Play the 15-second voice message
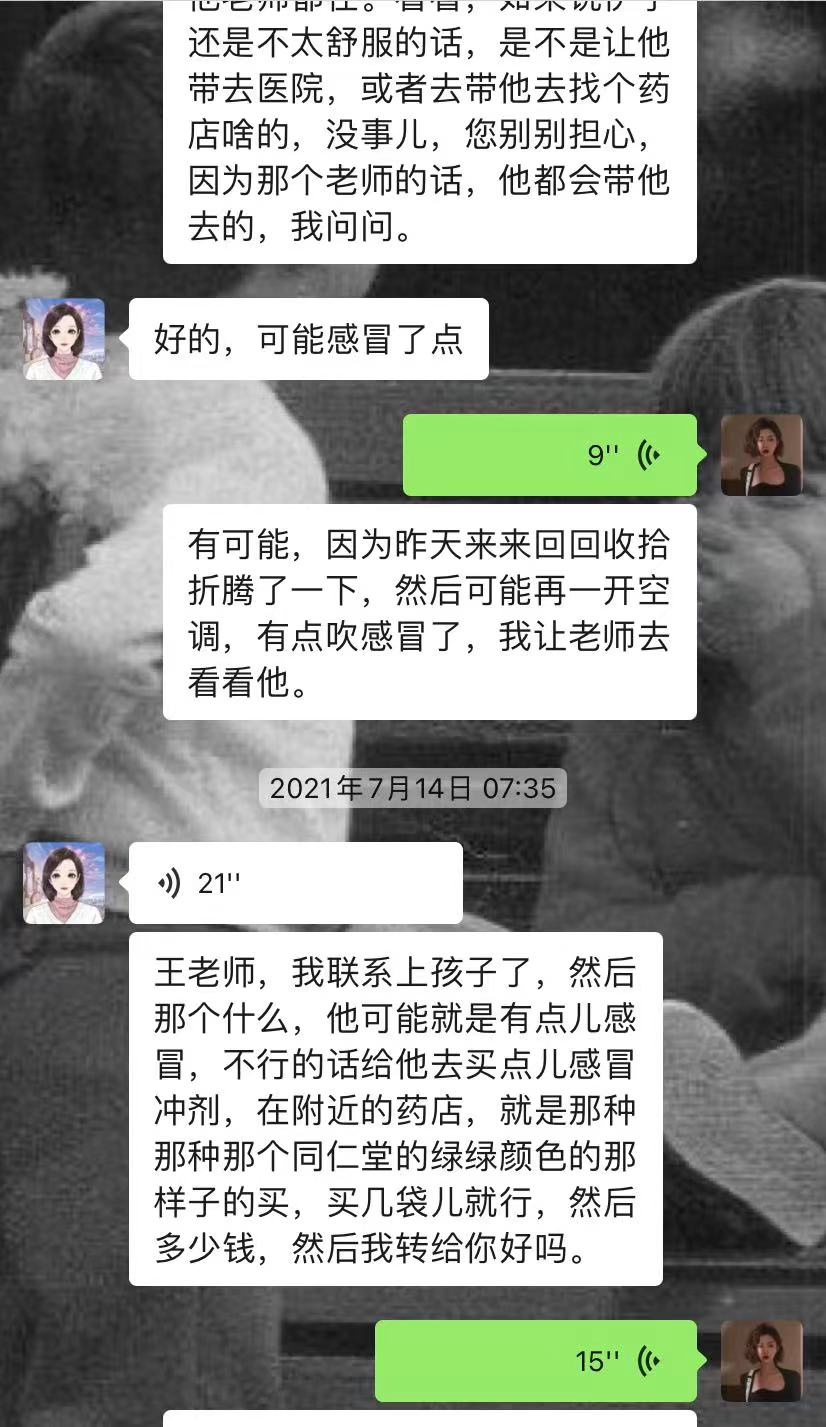The width and height of the screenshot is (826, 1427). [536, 1360]
